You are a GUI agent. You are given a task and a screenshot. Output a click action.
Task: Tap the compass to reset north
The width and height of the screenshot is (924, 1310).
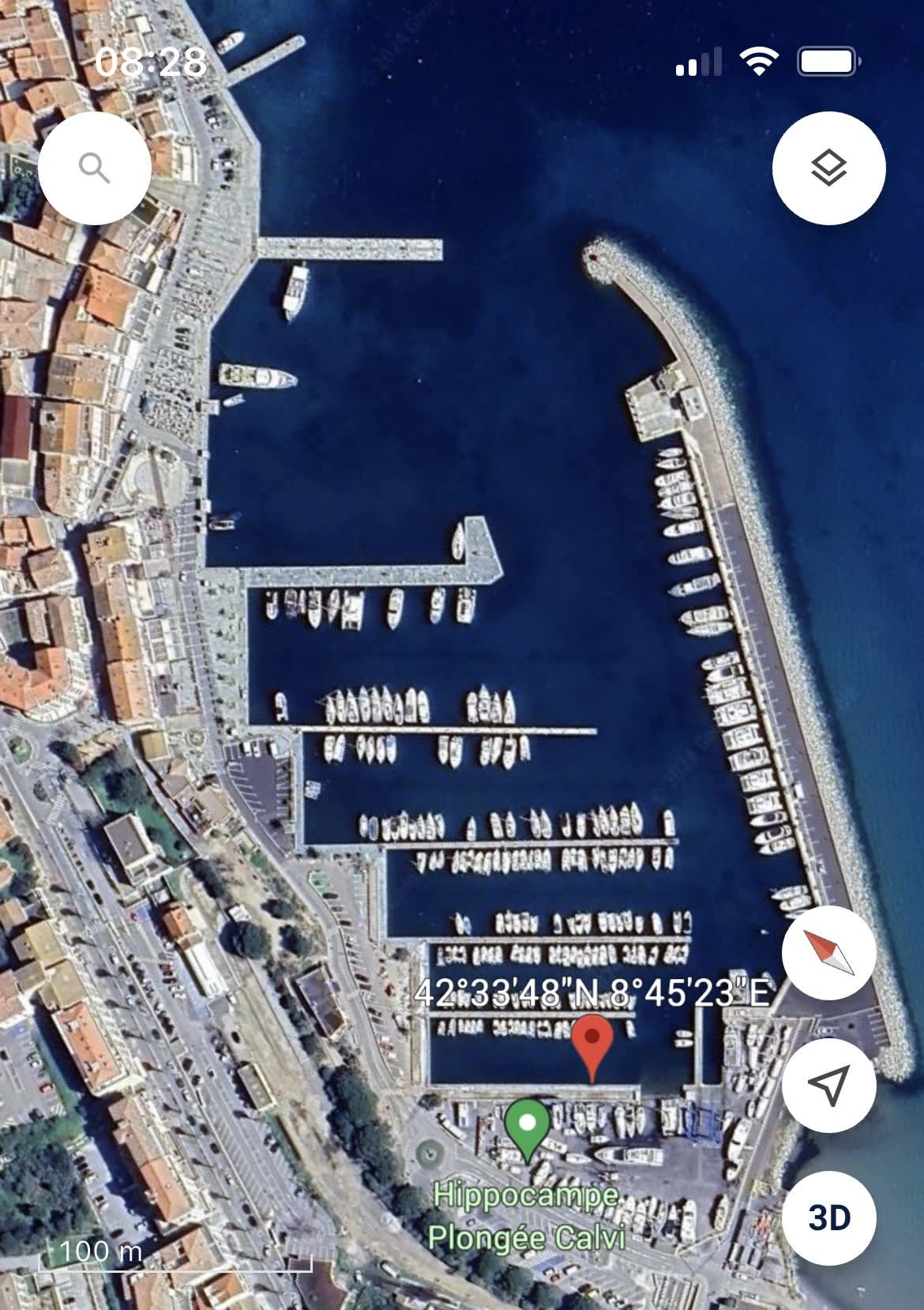828,951
